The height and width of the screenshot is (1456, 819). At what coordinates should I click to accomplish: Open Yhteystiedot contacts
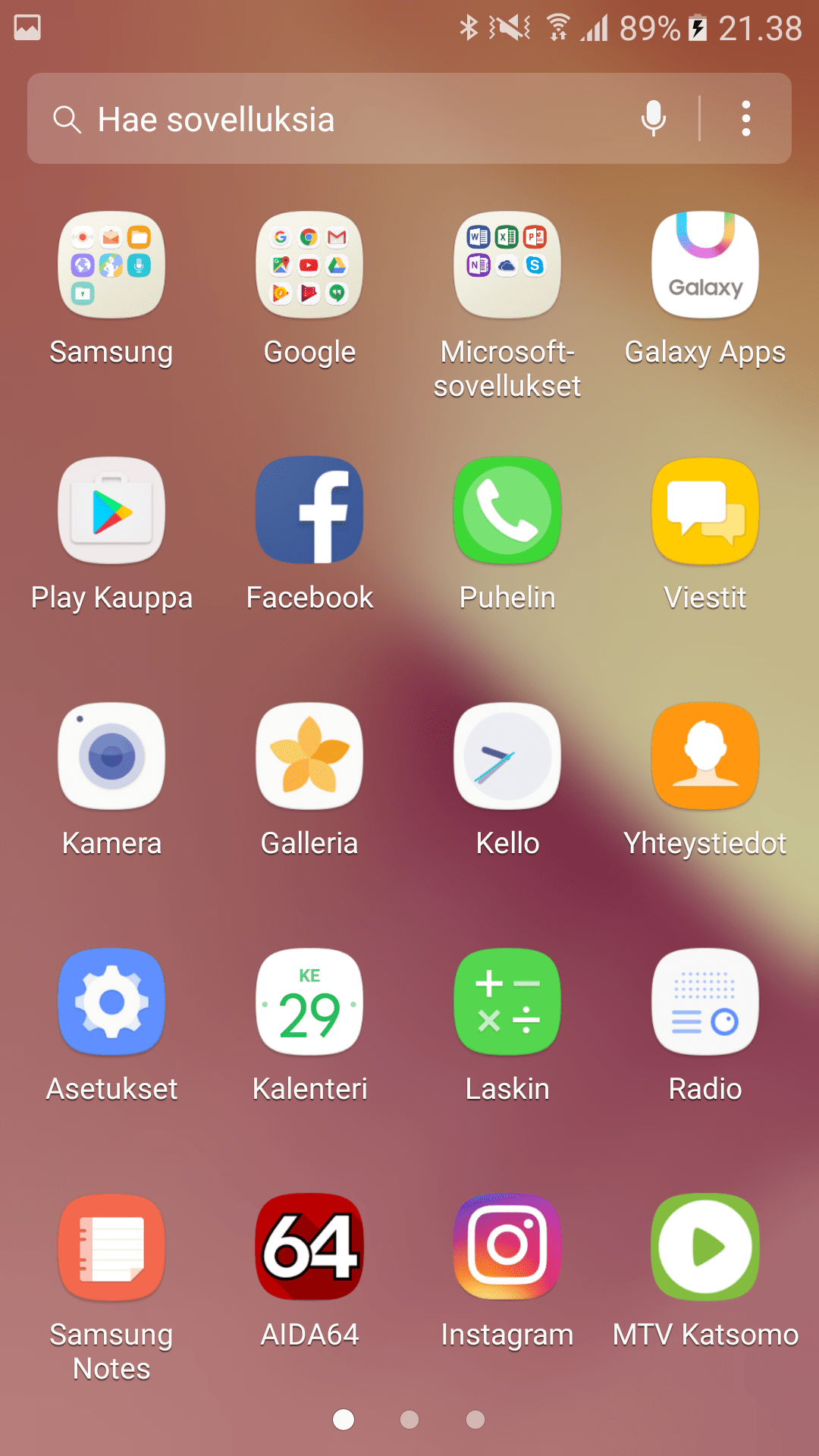coord(705,756)
